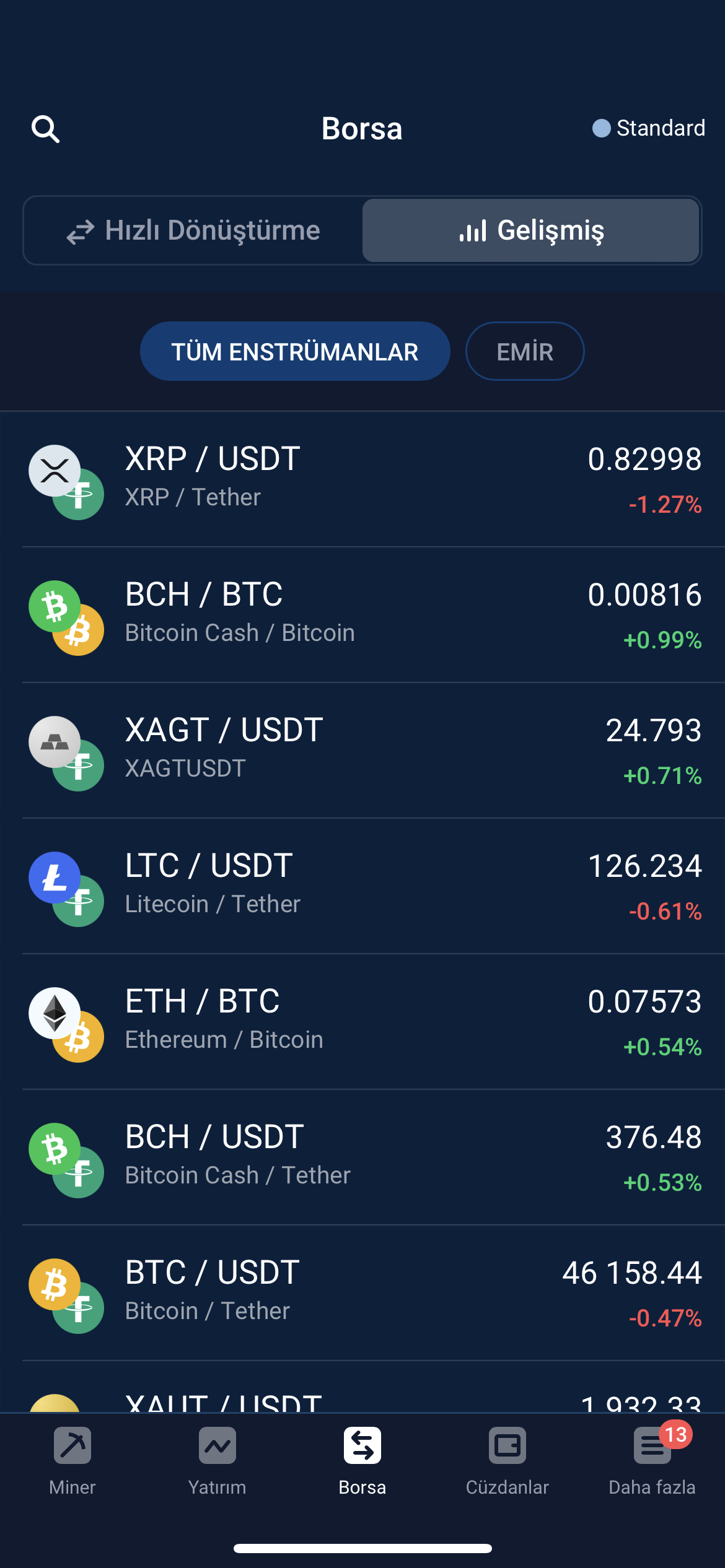Screen dimensions: 725x1568
Task: Open the XAGT / USDT pair
Action: click(362, 751)
